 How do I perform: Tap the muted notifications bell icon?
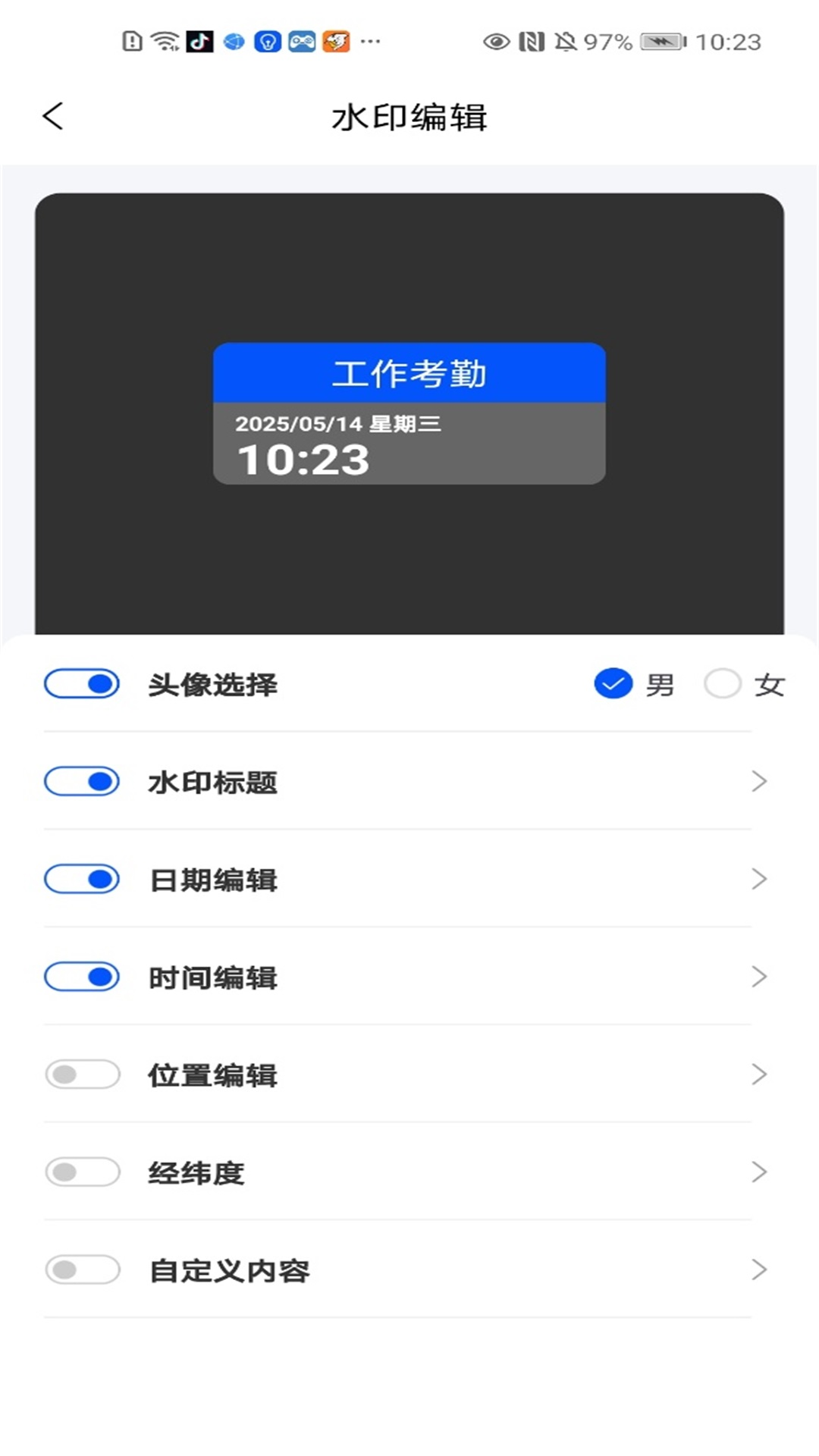(x=566, y=42)
